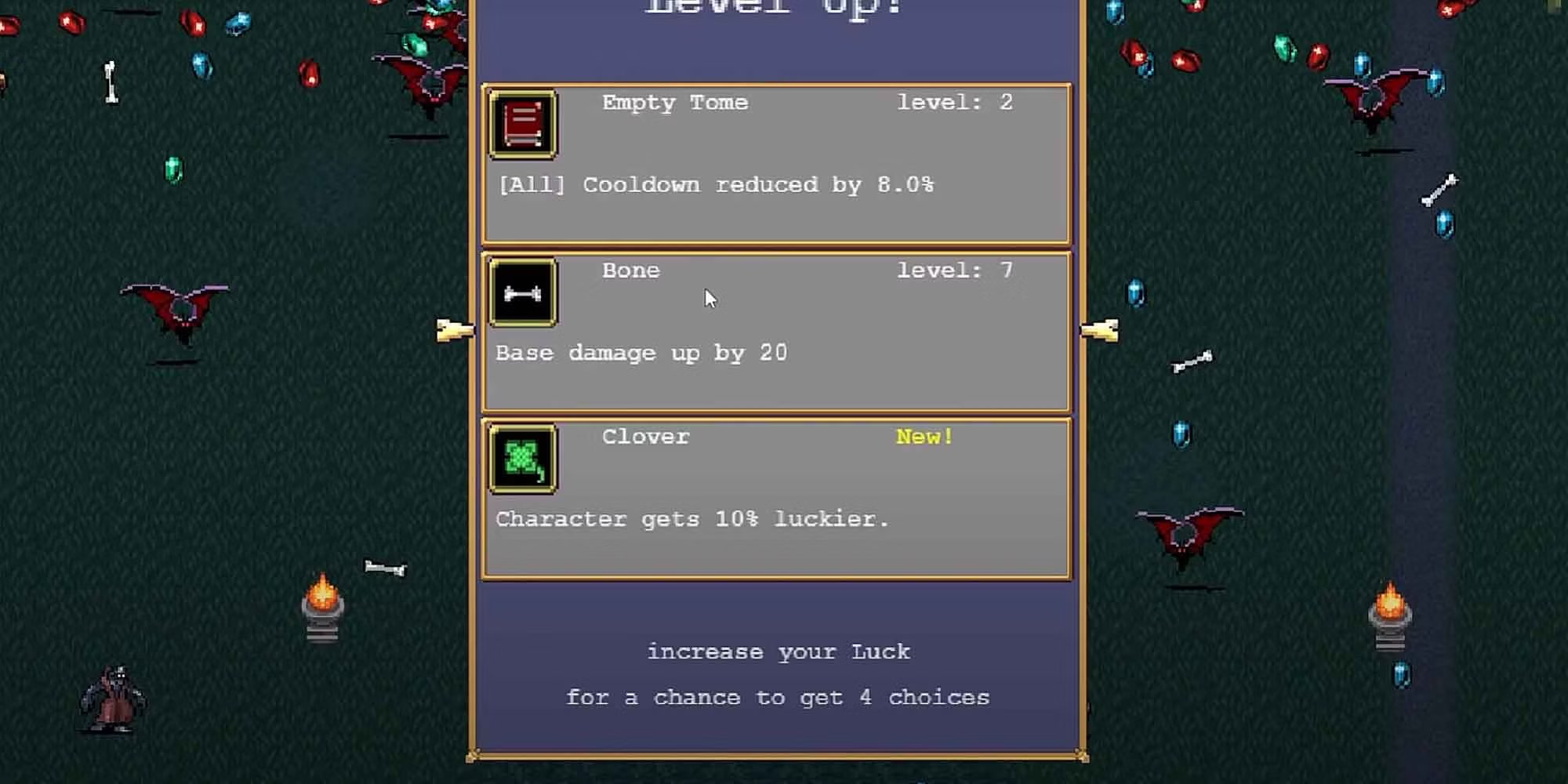Viewport: 1568px width, 784px height.
Task: Select the Empty Tome upgrade
Action: click(776, 164)
